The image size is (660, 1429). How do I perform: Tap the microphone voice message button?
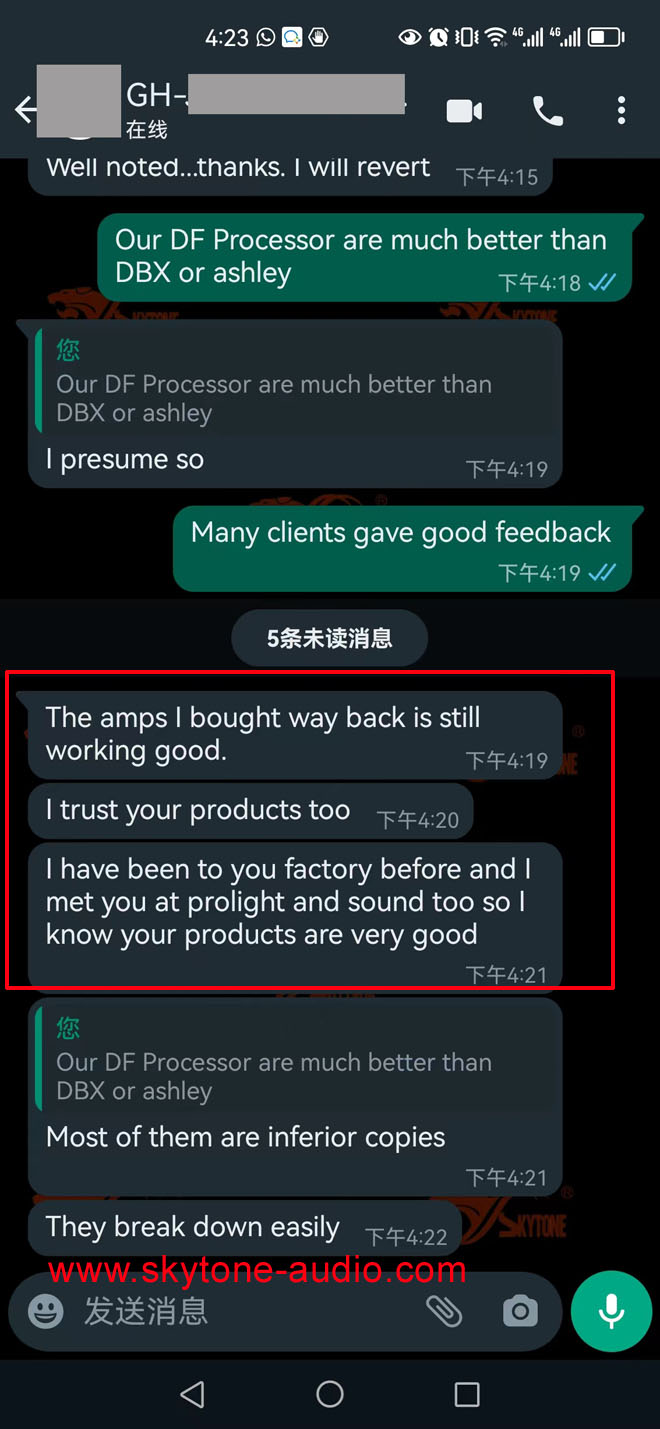[611, 1311]
